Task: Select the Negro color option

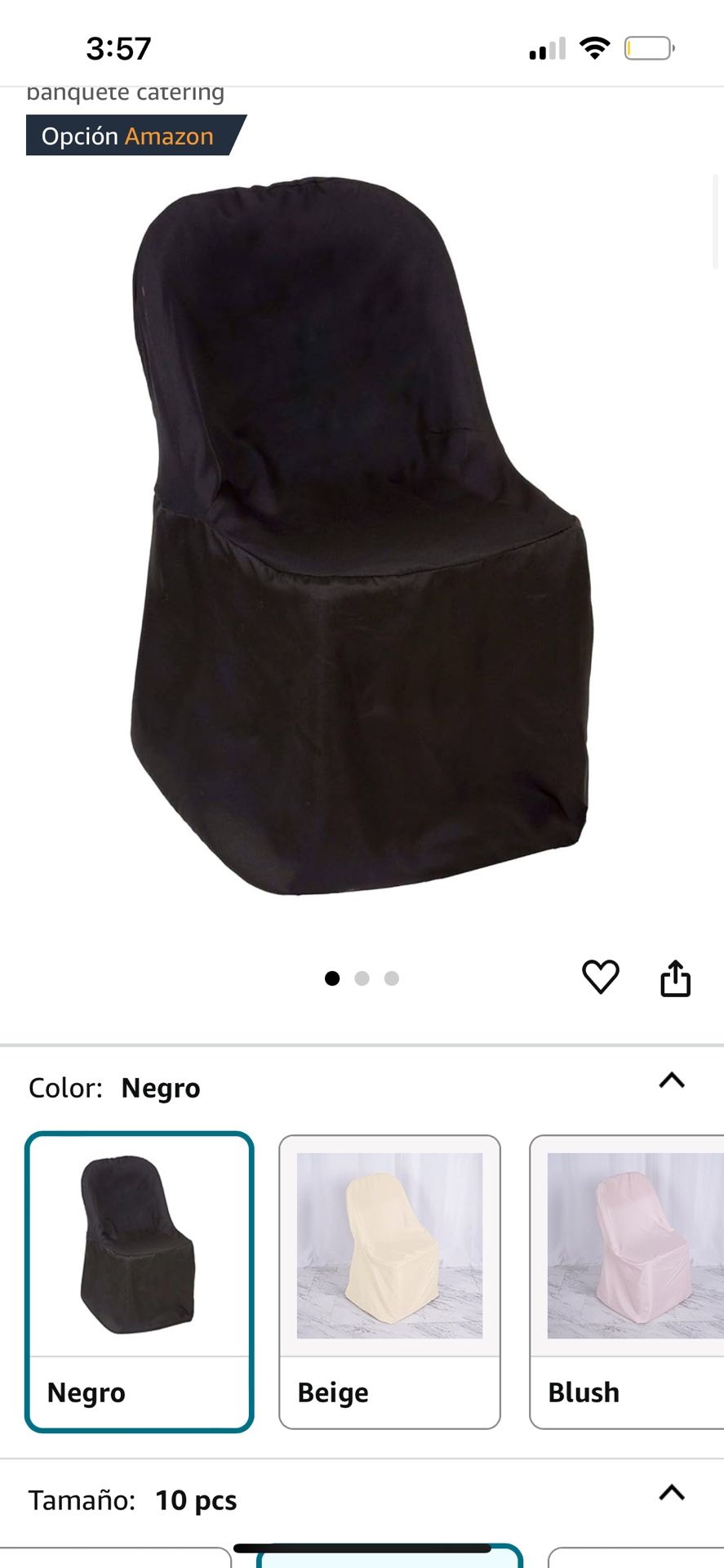Action: 140,1281
